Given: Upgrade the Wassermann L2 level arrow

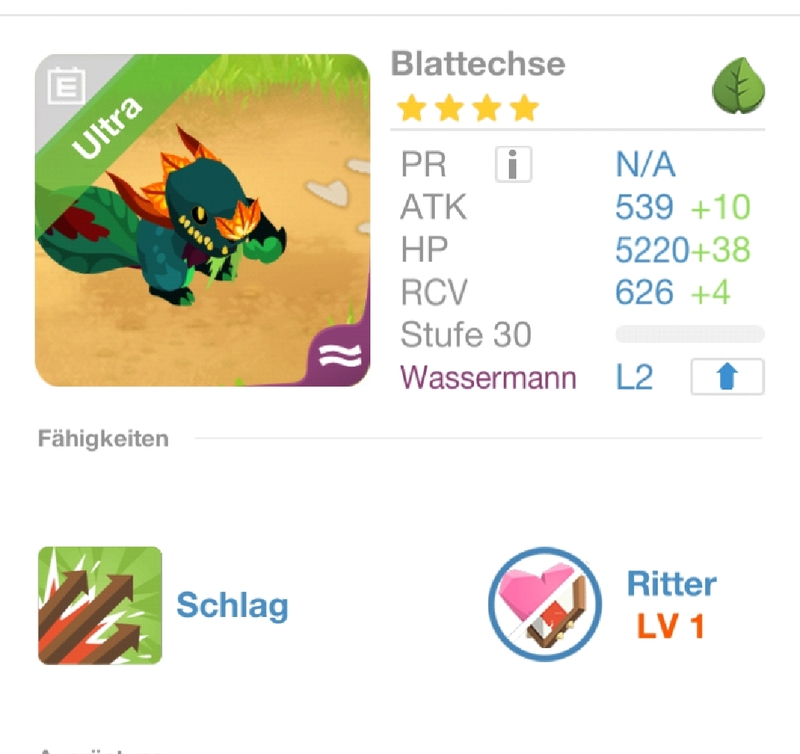Looking at the screenshot, I should click(727, 377).
